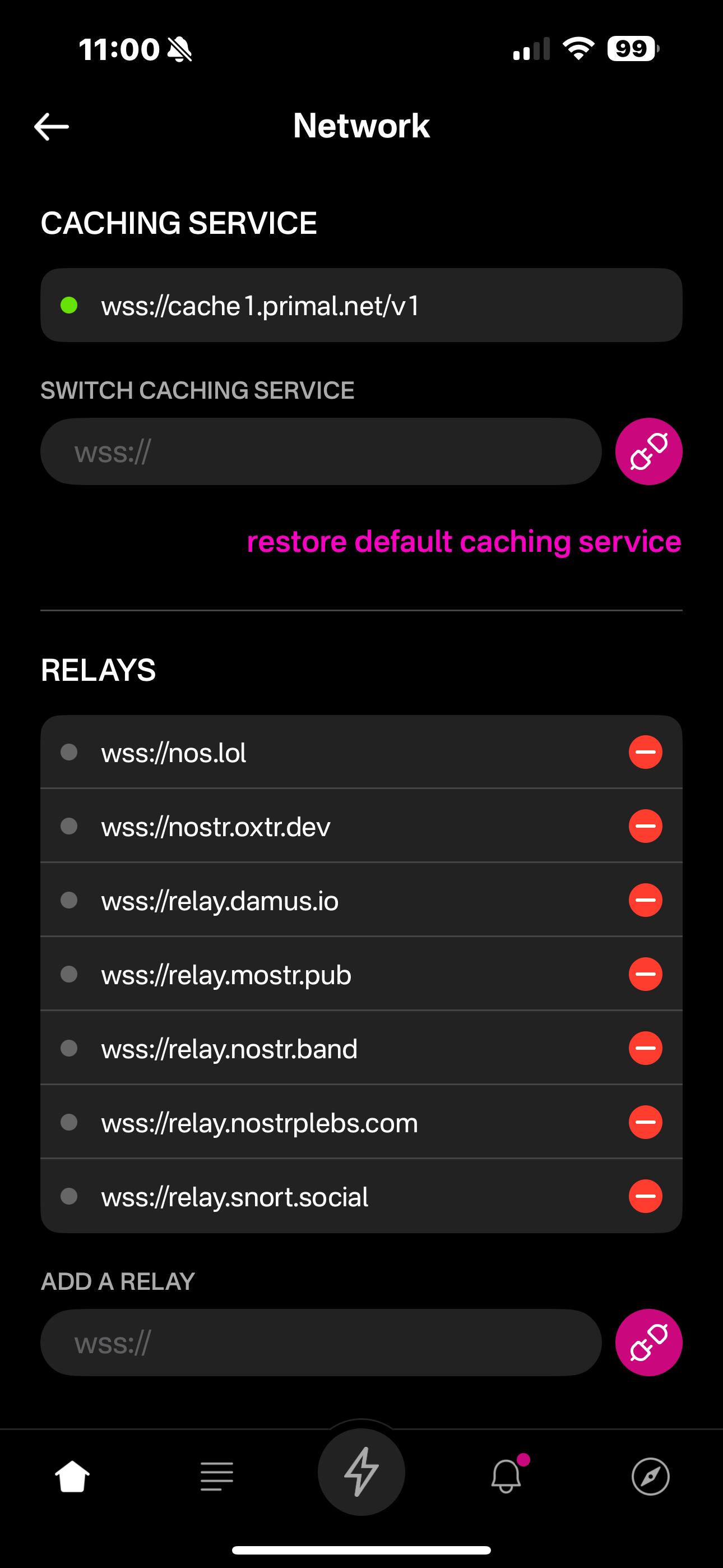This screenshot has height=1568, width=723.
Task: Open the reads list tab
Action: (x=217, y=1477)
